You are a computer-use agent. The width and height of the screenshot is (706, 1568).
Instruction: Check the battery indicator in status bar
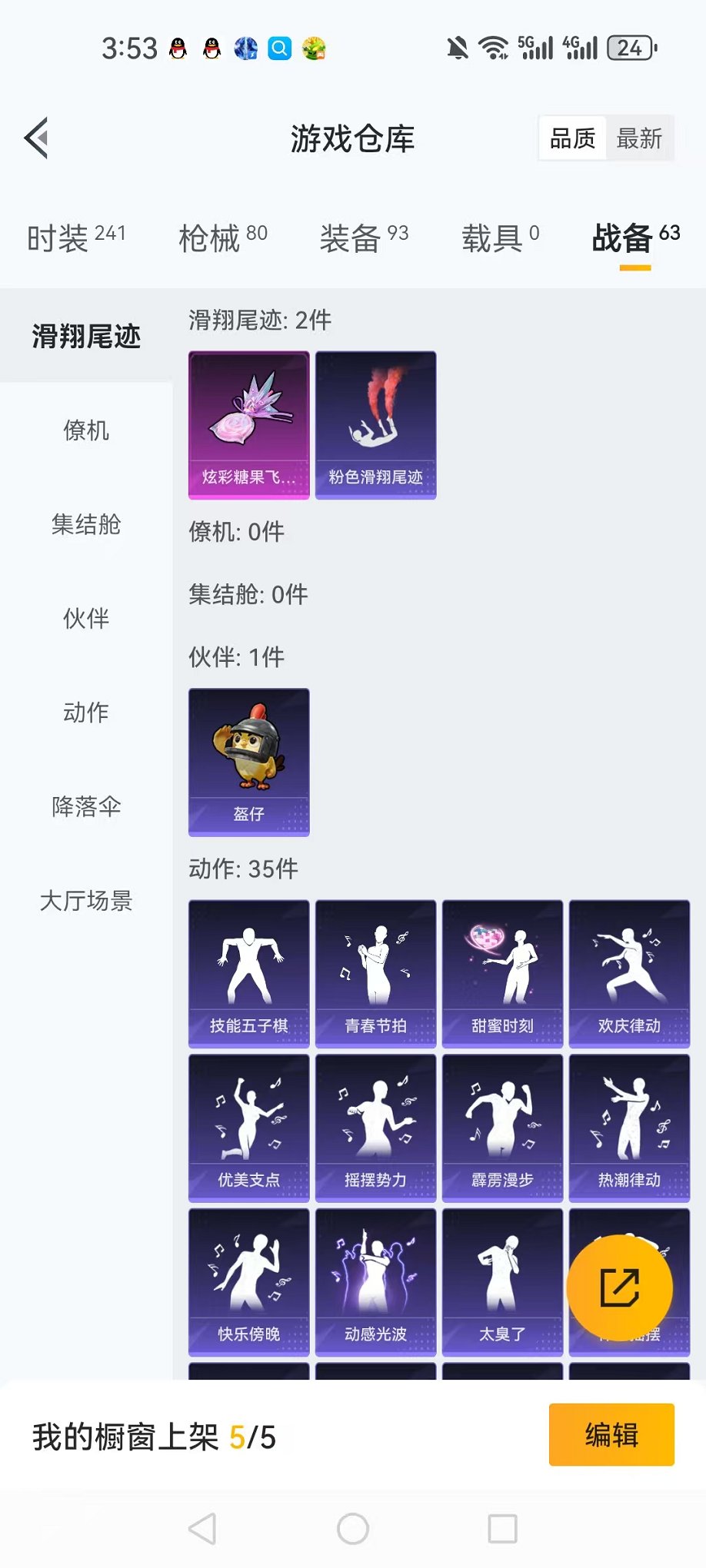[x=628, y=48]
